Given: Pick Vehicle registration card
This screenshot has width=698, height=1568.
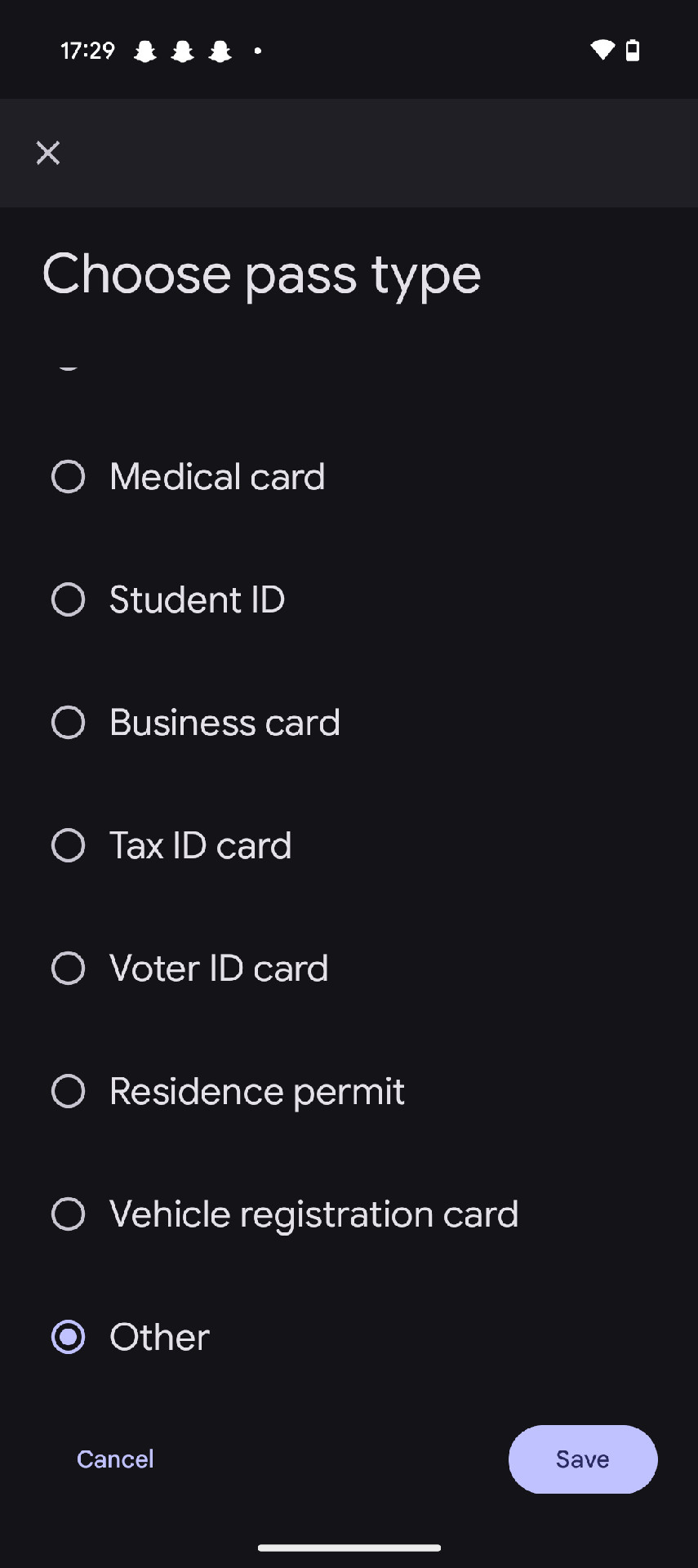Looking at the screenshot, I should (349, 1214).
